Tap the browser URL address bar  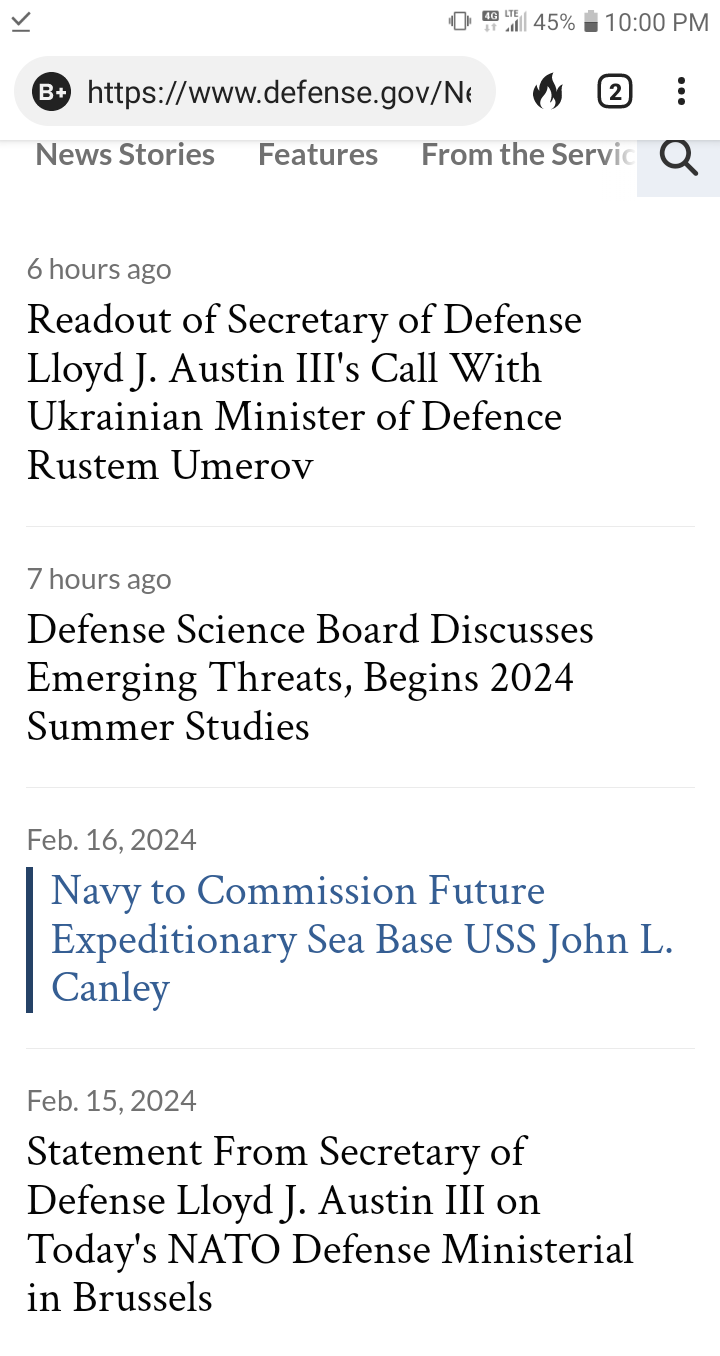pos(255,93)
